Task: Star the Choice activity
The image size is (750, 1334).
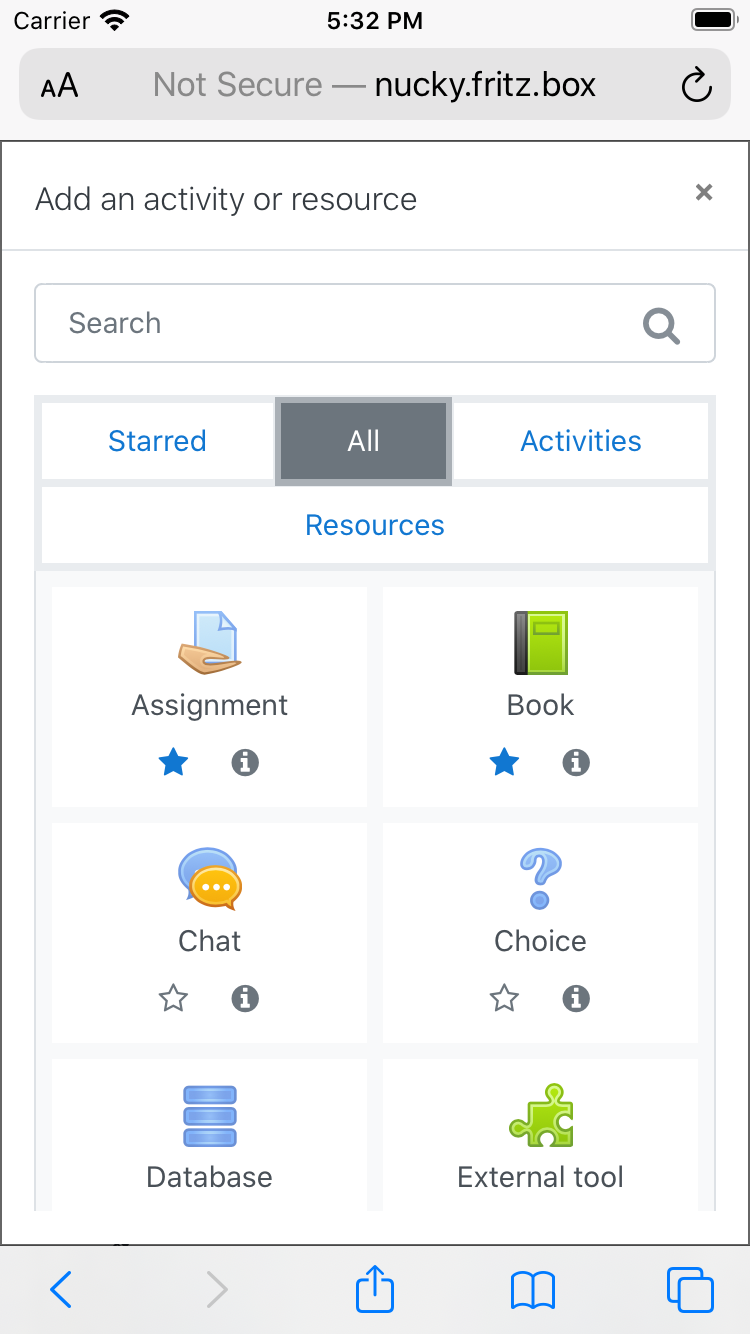Action: click(x=505, y=998)
